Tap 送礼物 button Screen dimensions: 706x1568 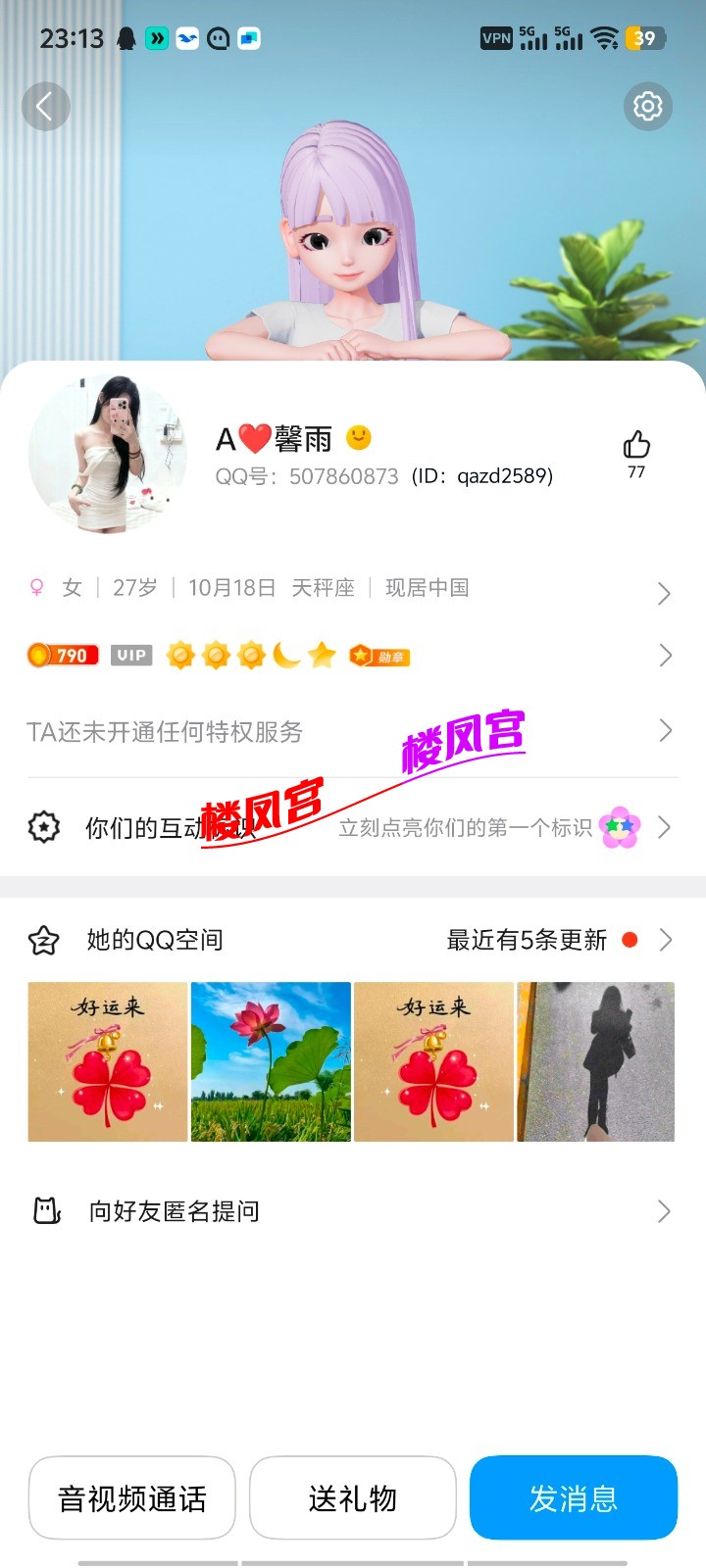click(353, 1497)
